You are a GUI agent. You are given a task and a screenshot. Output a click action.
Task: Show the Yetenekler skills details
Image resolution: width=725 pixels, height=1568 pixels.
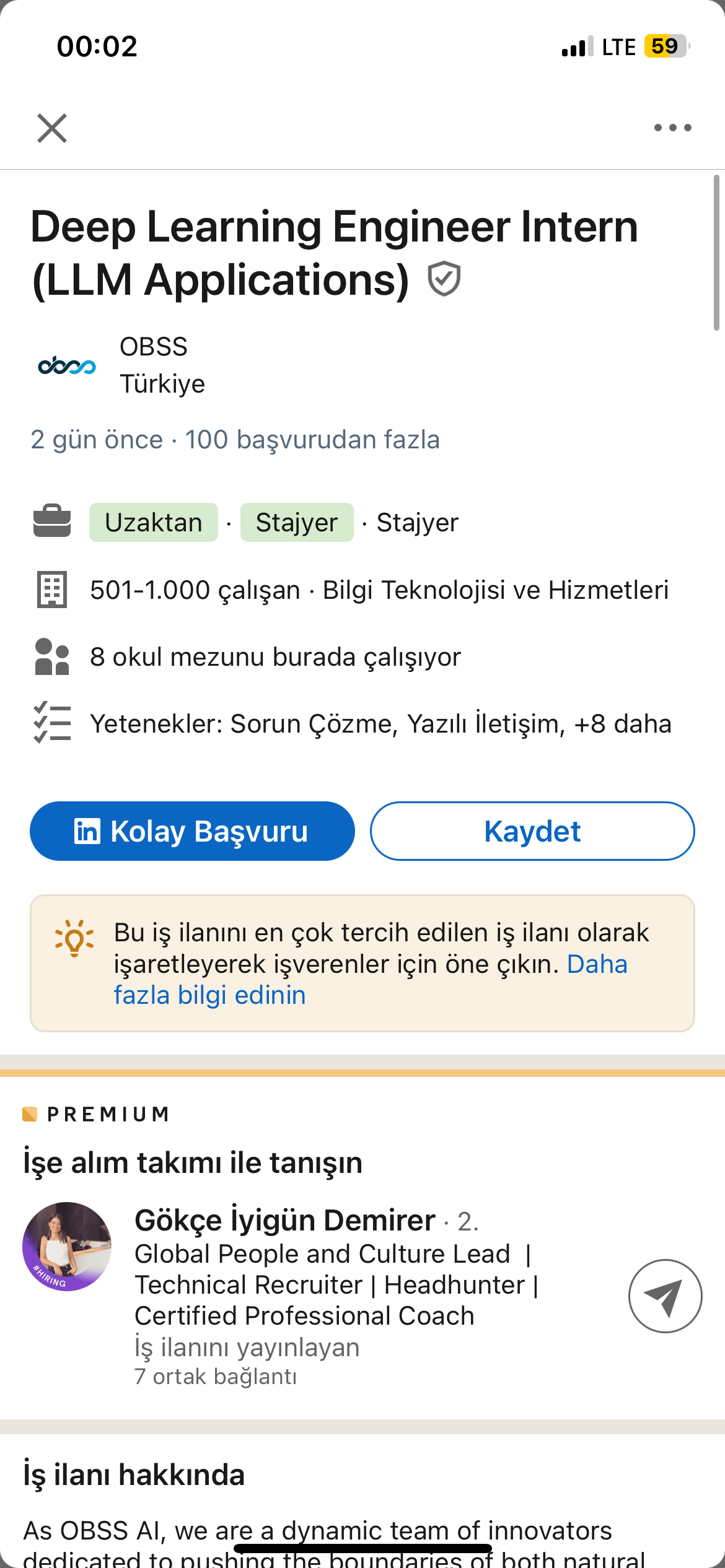(380, 724)
